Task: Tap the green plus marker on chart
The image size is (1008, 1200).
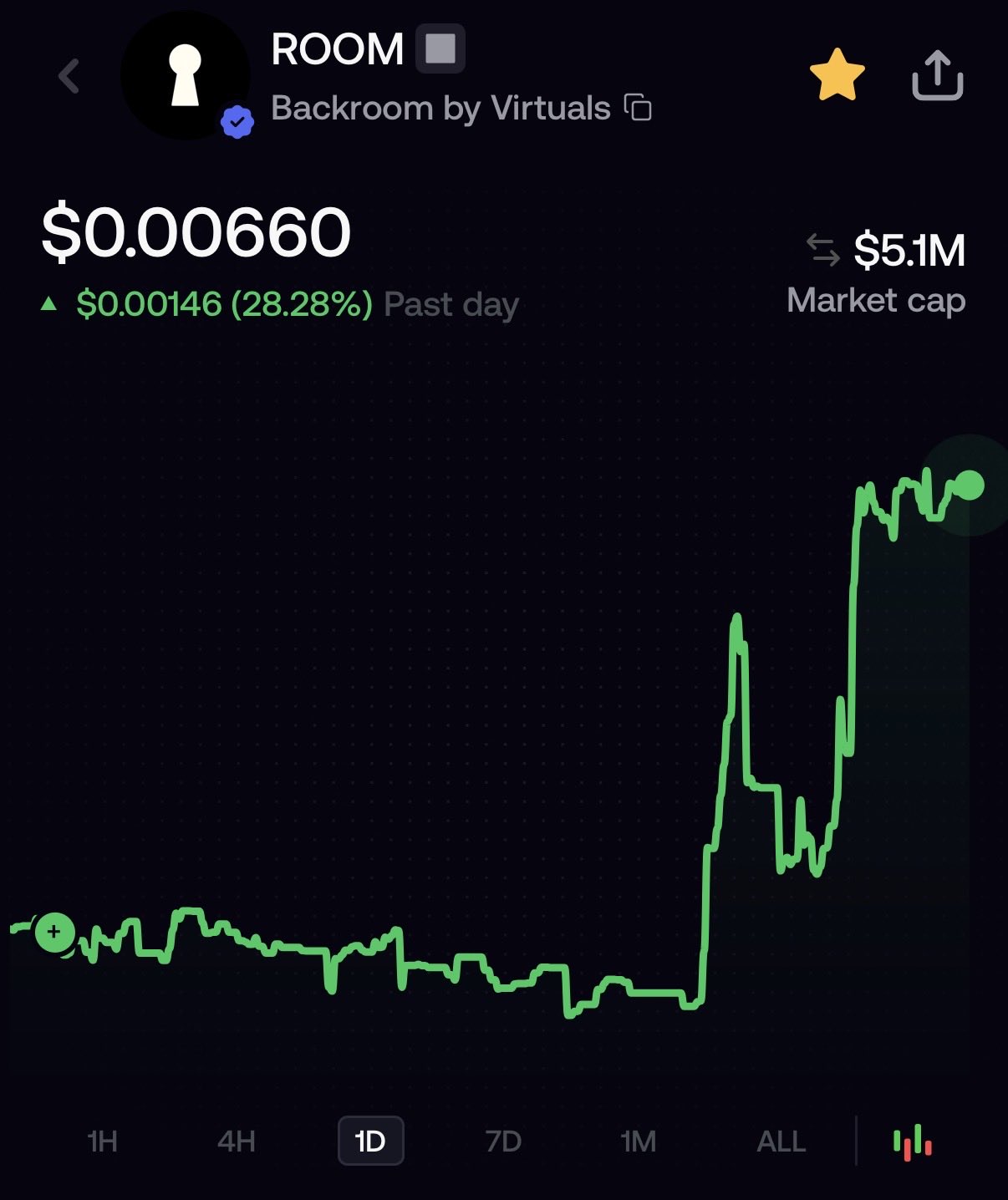Action: pos(55,932)
